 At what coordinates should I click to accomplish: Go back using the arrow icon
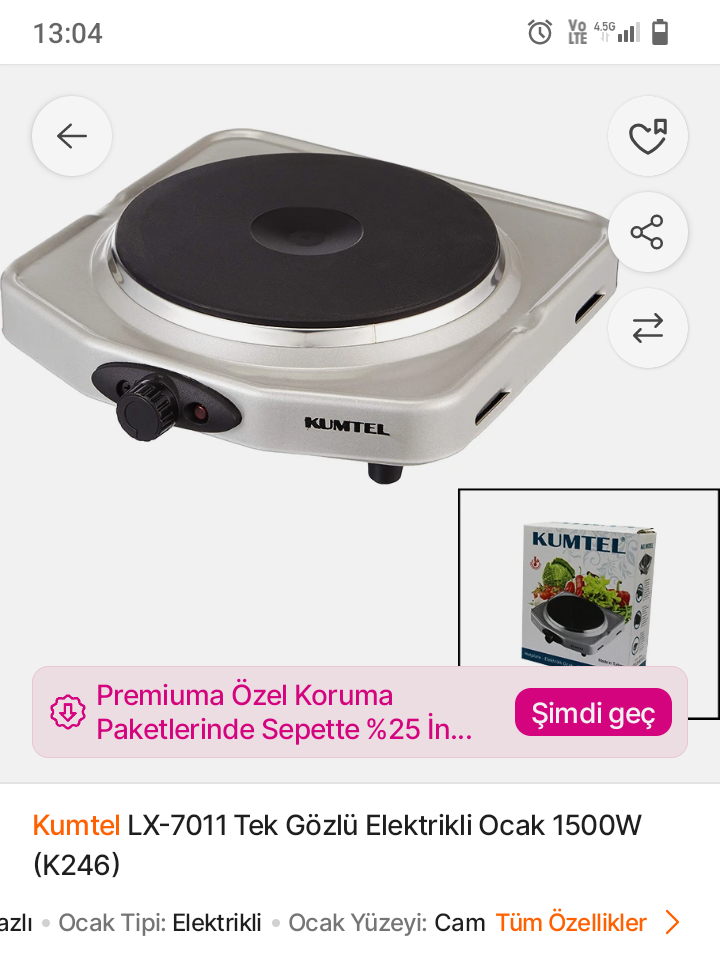72,136
